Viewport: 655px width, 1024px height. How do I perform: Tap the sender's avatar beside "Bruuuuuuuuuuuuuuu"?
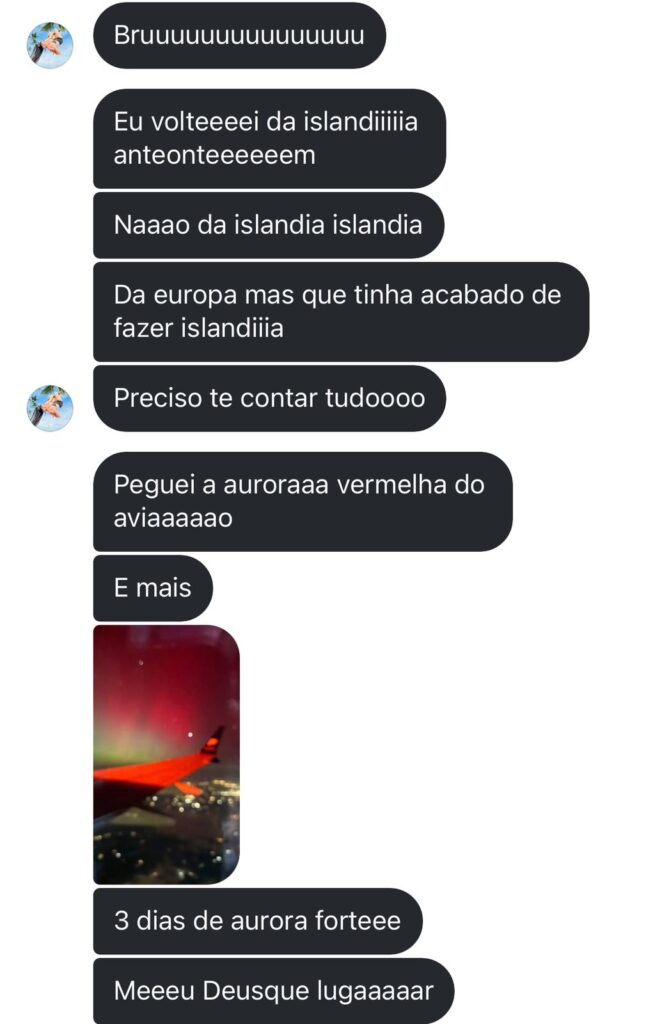[50, 44]
